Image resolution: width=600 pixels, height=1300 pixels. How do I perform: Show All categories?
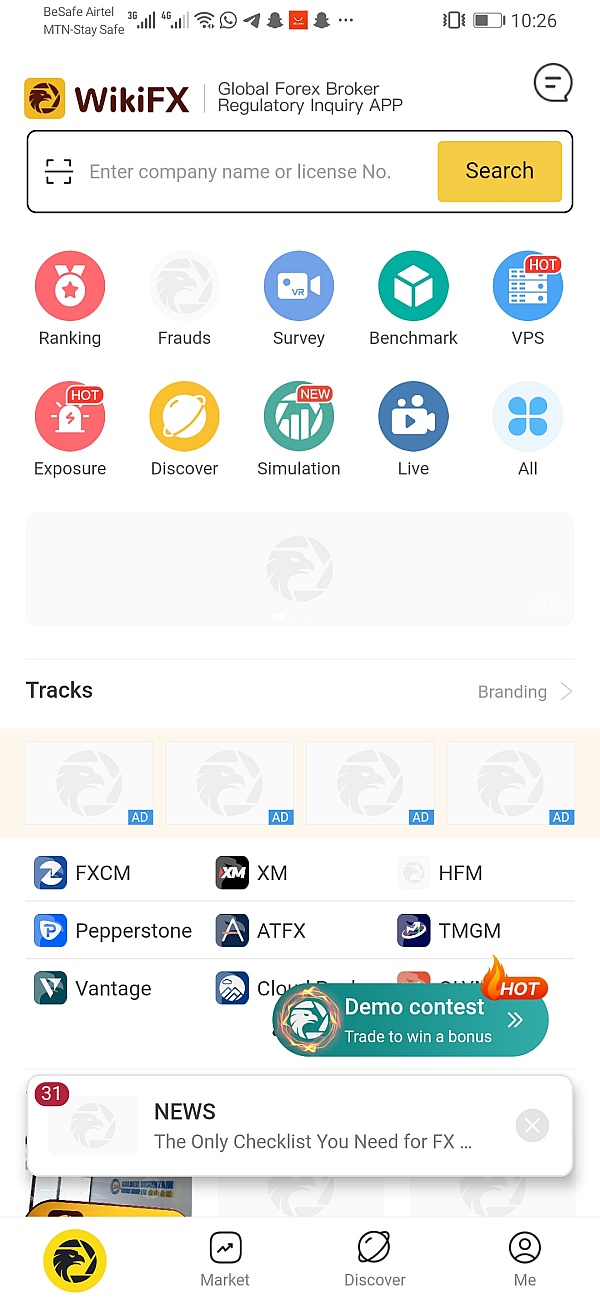click(528, 429)
